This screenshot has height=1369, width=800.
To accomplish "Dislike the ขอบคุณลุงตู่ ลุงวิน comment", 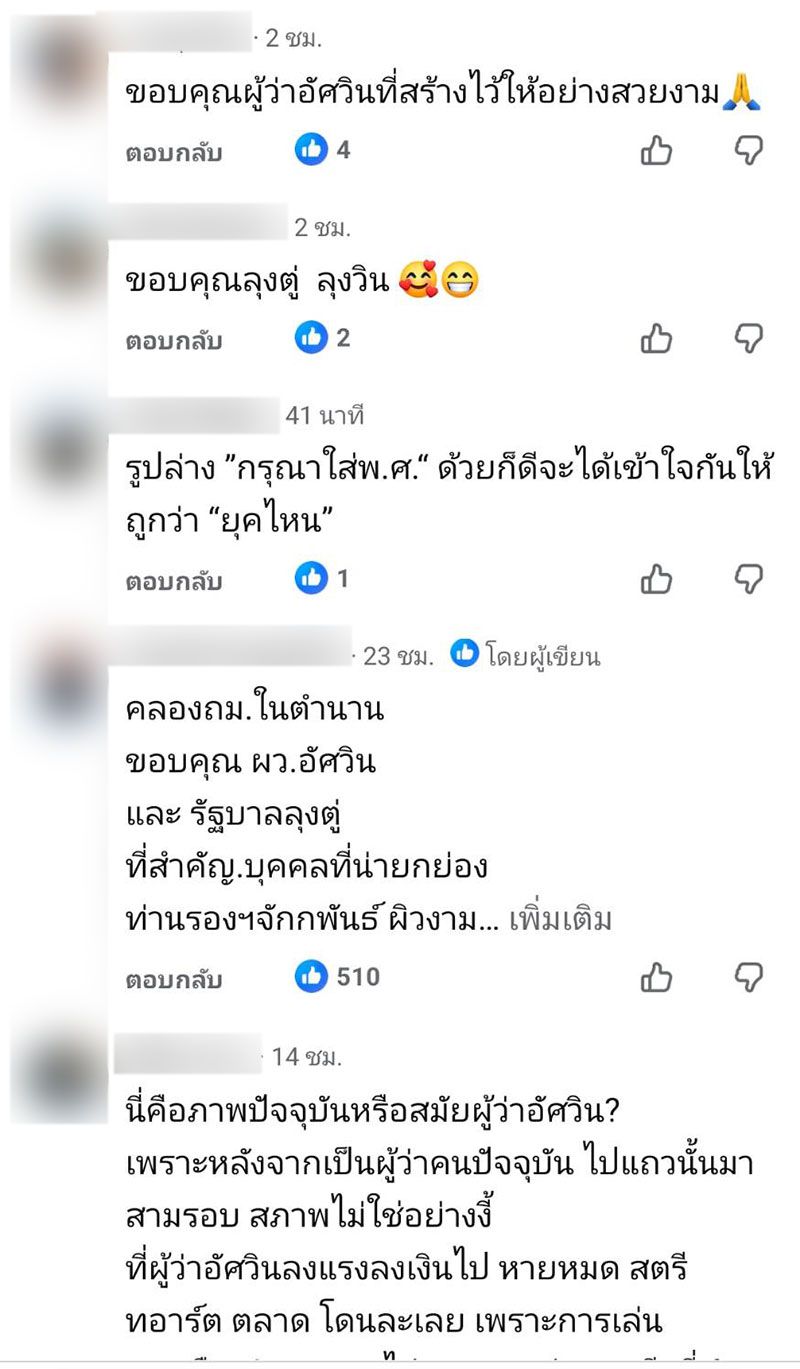I will pyautogui.click(x=748, y=339).
